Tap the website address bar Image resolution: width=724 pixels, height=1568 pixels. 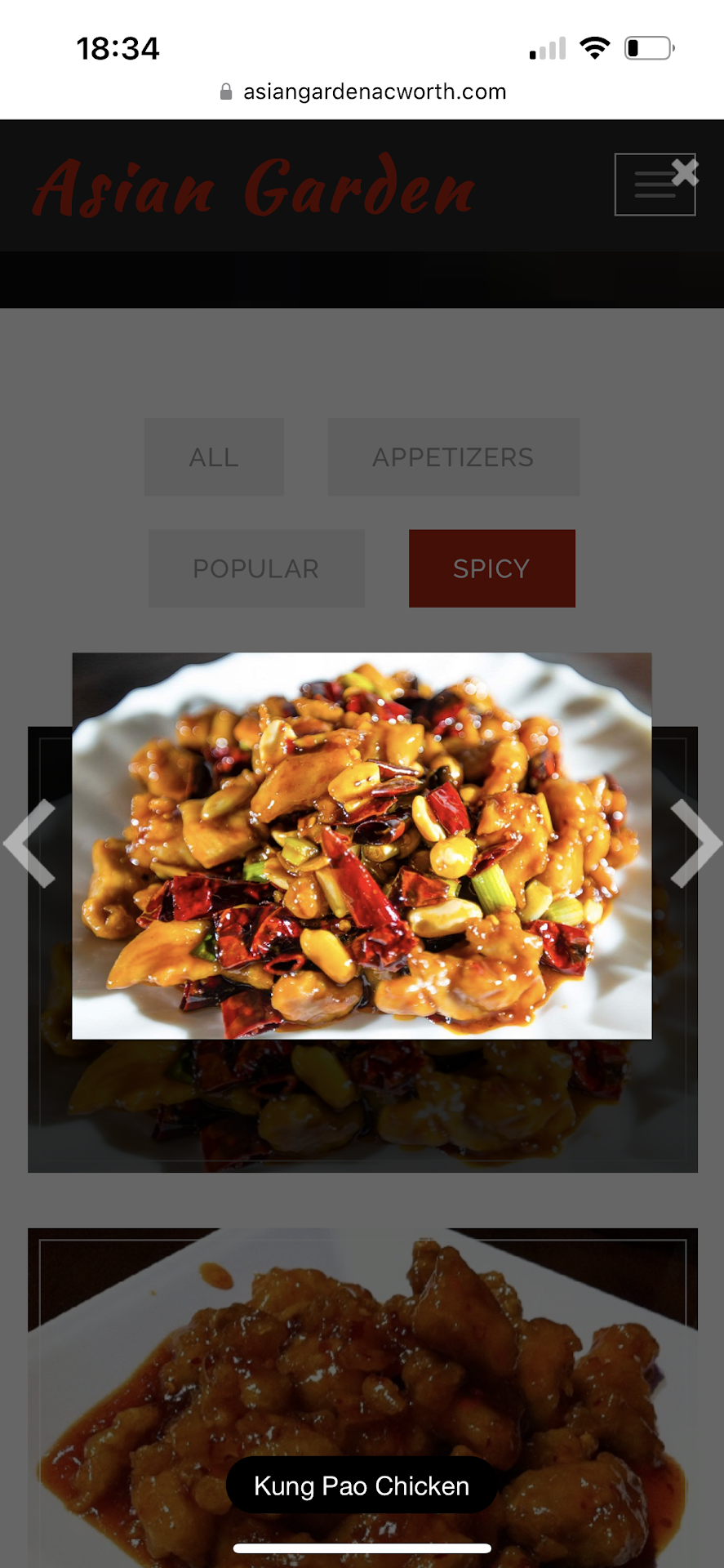tap(362, 91)
